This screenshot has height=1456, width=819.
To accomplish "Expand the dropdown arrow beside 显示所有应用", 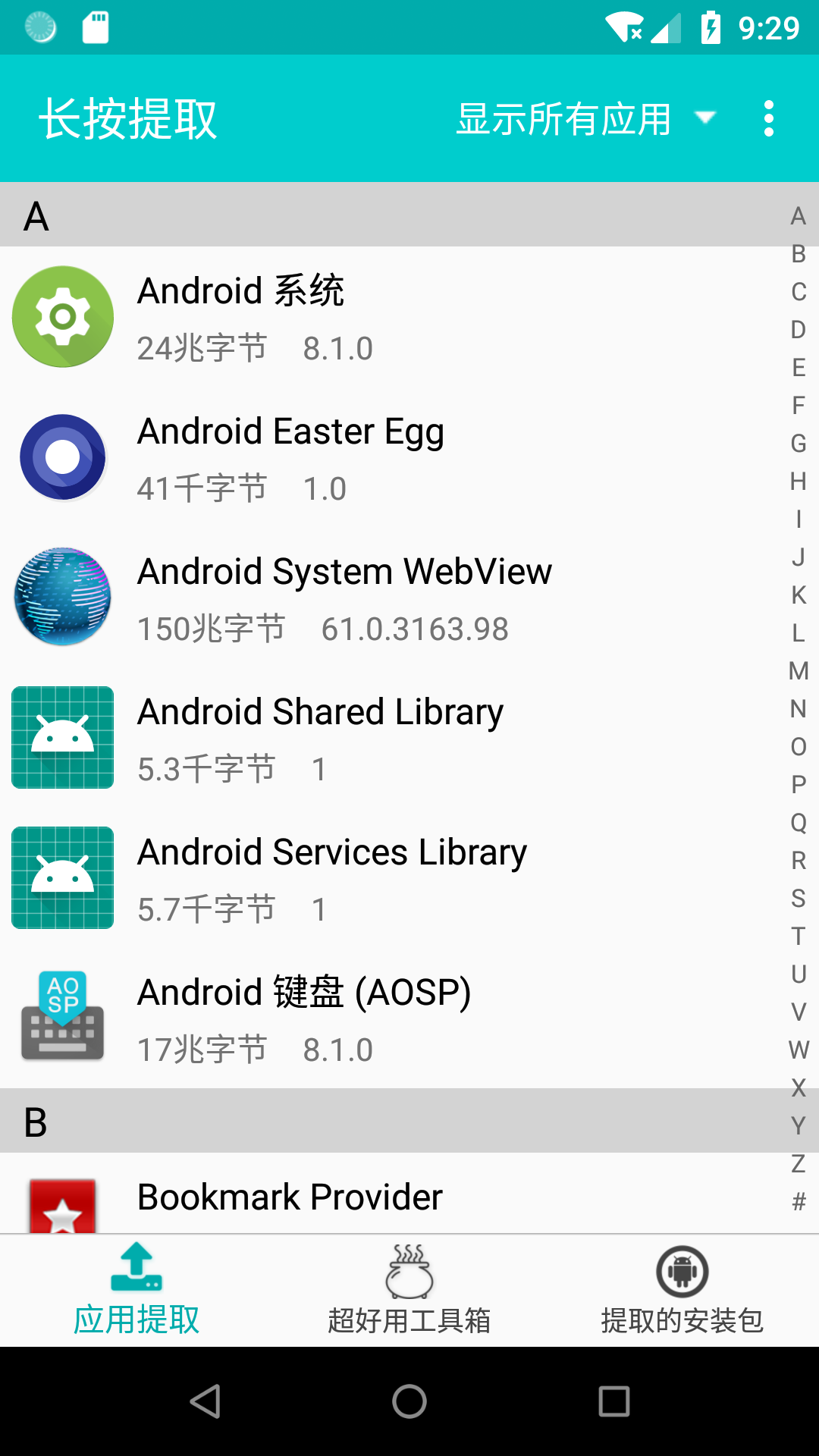I will point(704,119).
